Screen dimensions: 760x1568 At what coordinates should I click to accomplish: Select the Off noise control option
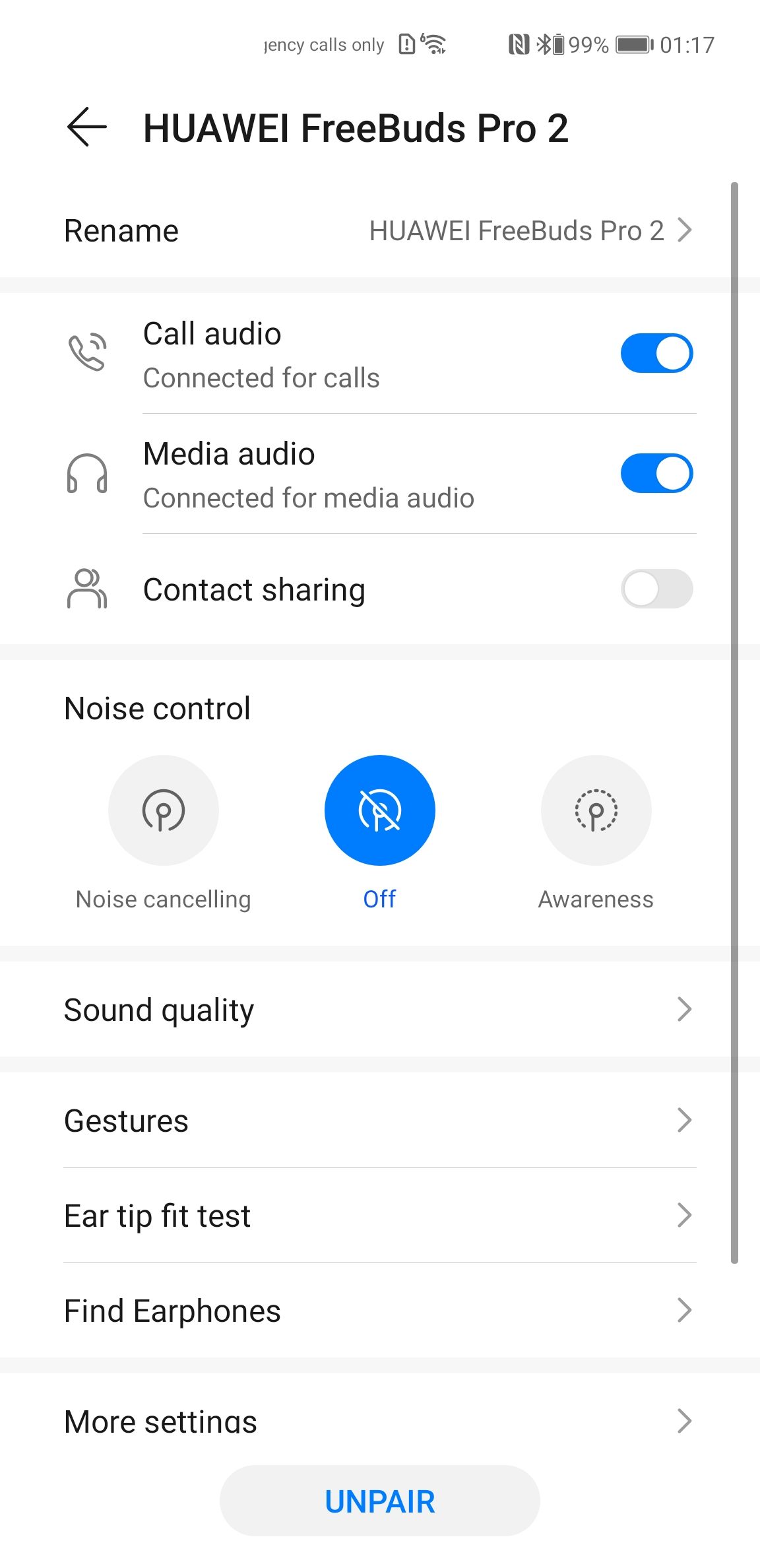[380, 810]
